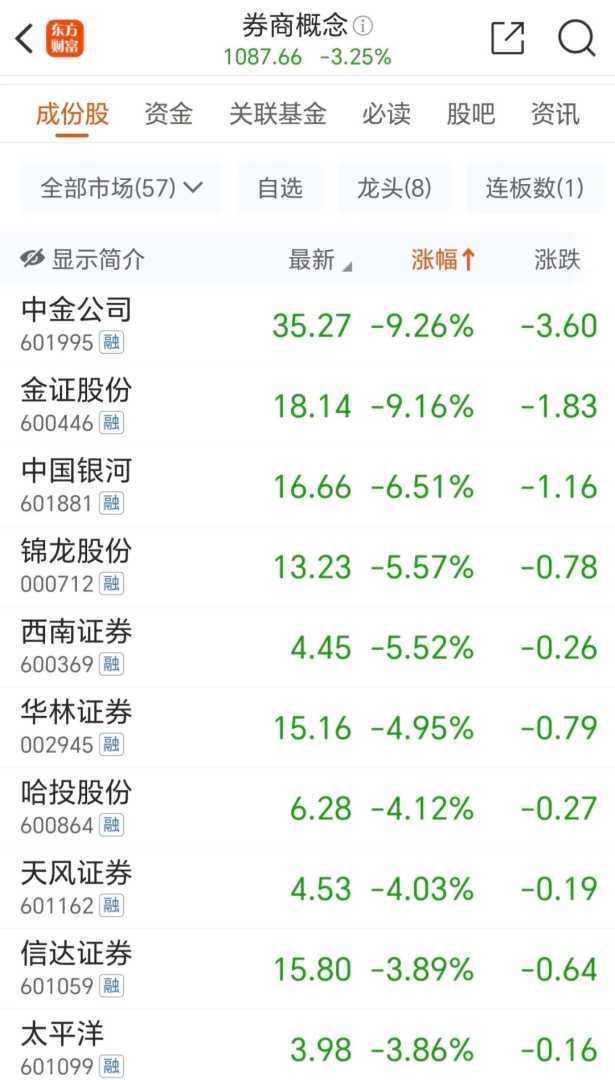Open the info icon beside 券商概念
This screenshot has height=1080, width=615.
click(363, 25)
